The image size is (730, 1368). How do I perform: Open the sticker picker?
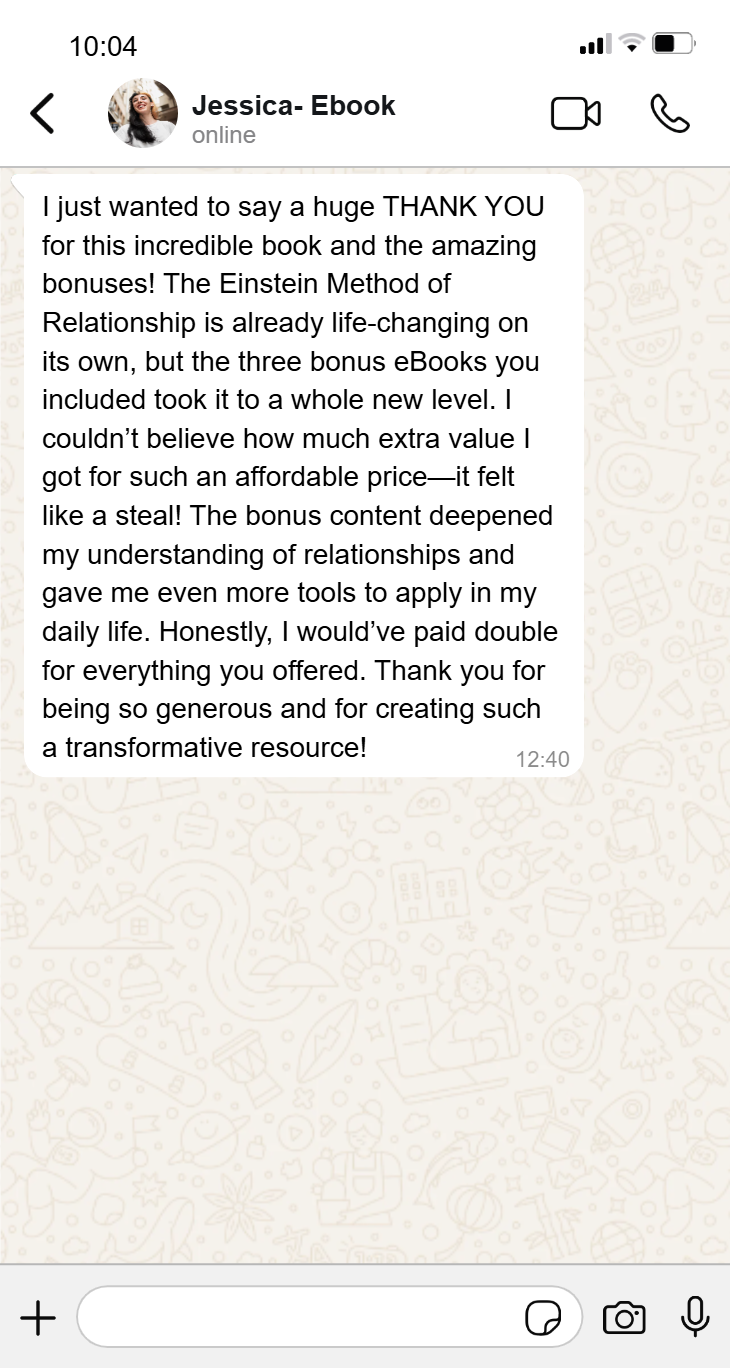543,1318
